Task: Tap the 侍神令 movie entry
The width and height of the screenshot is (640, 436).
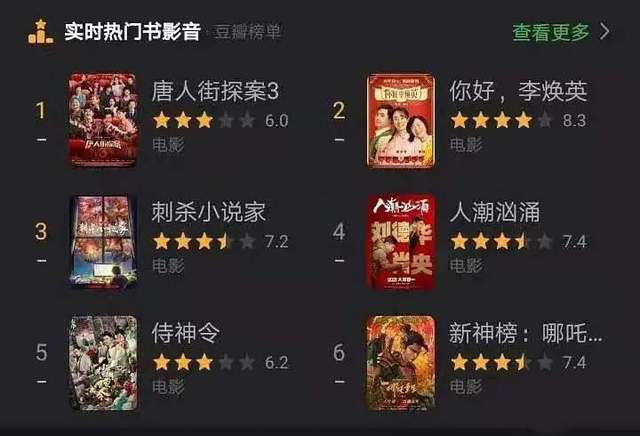Action: point(185,332)
